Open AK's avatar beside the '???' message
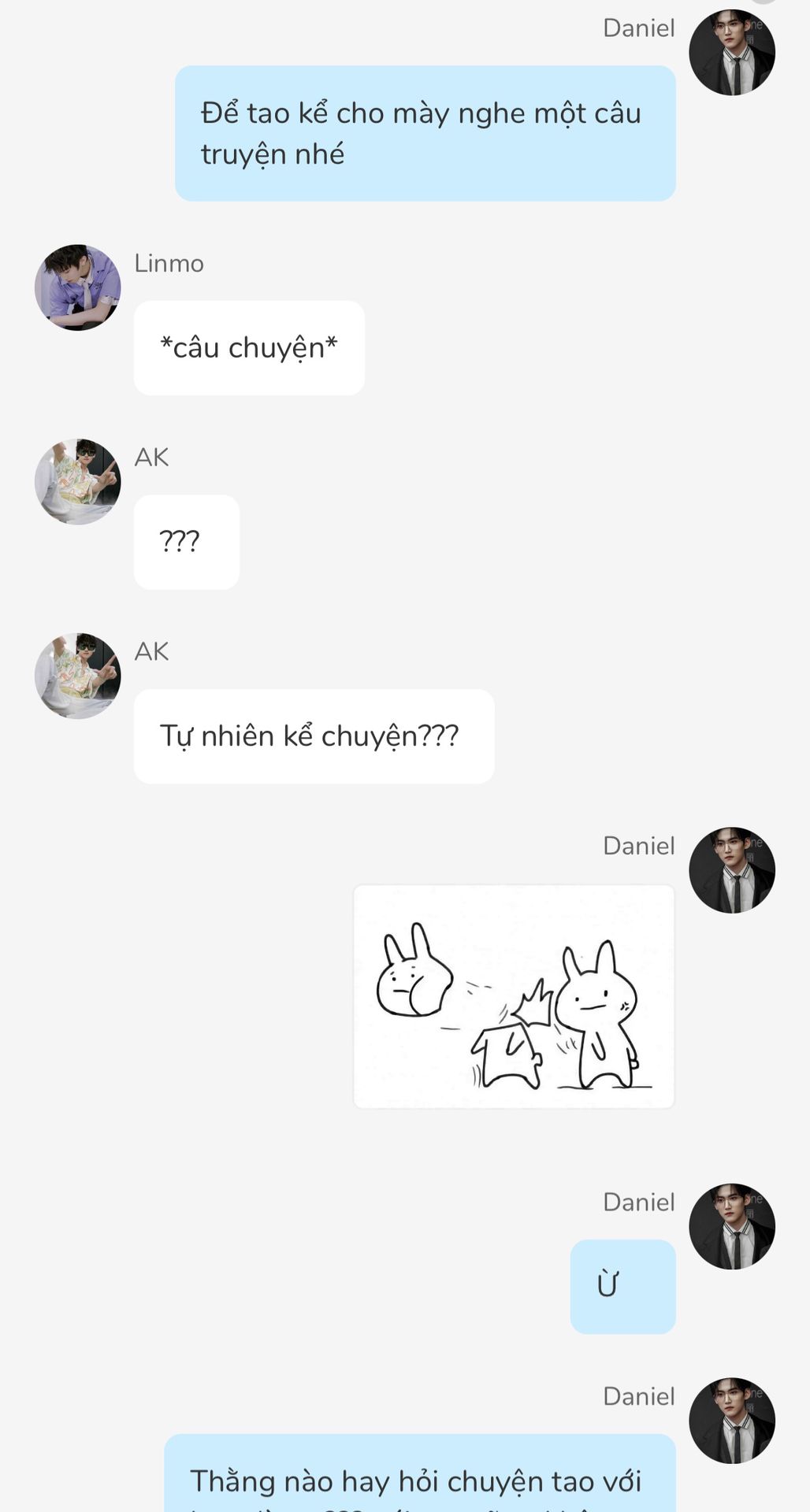The width and height of the screenshot is (810, 1512). [77, 481]
